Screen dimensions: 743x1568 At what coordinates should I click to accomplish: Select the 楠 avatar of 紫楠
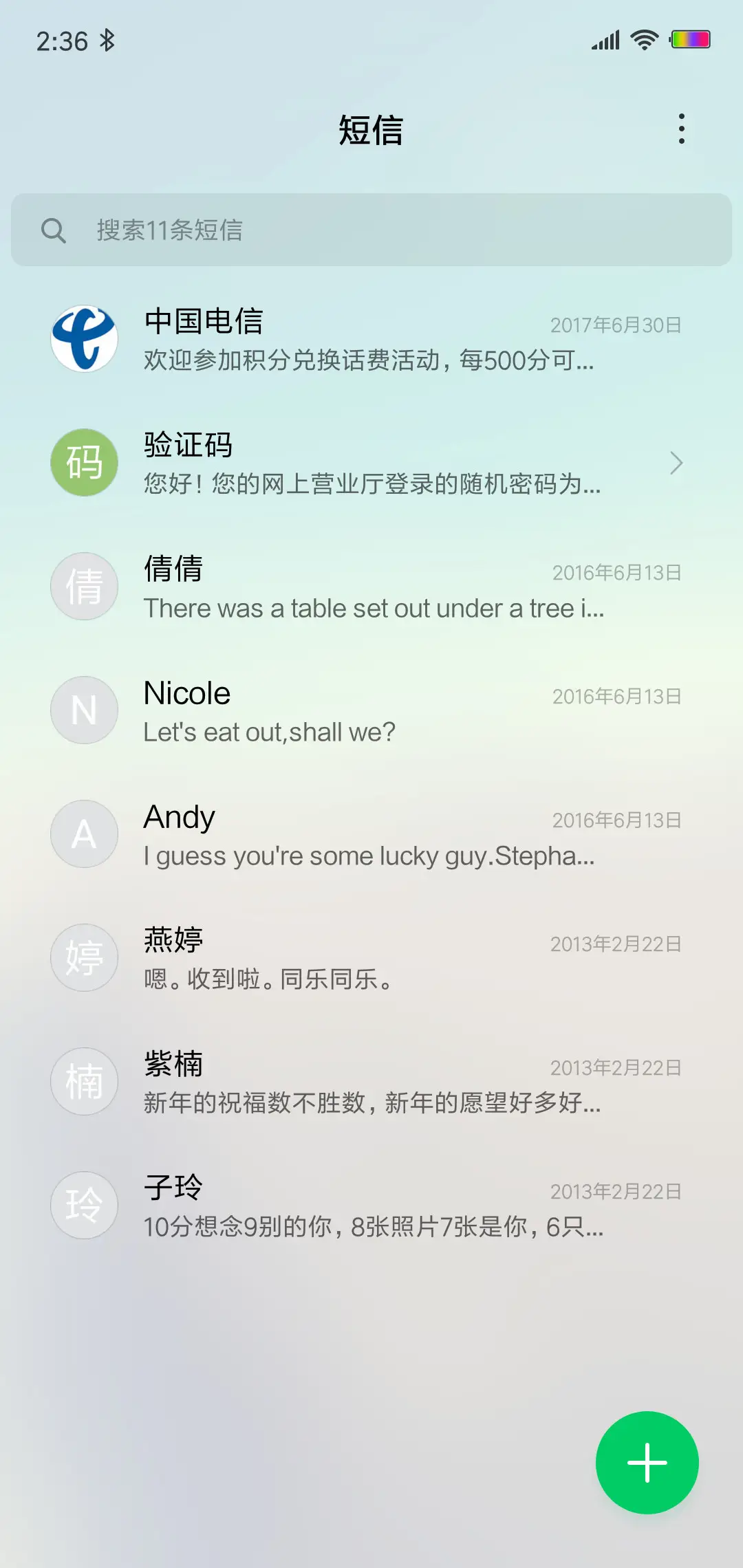pos(84,1081)
